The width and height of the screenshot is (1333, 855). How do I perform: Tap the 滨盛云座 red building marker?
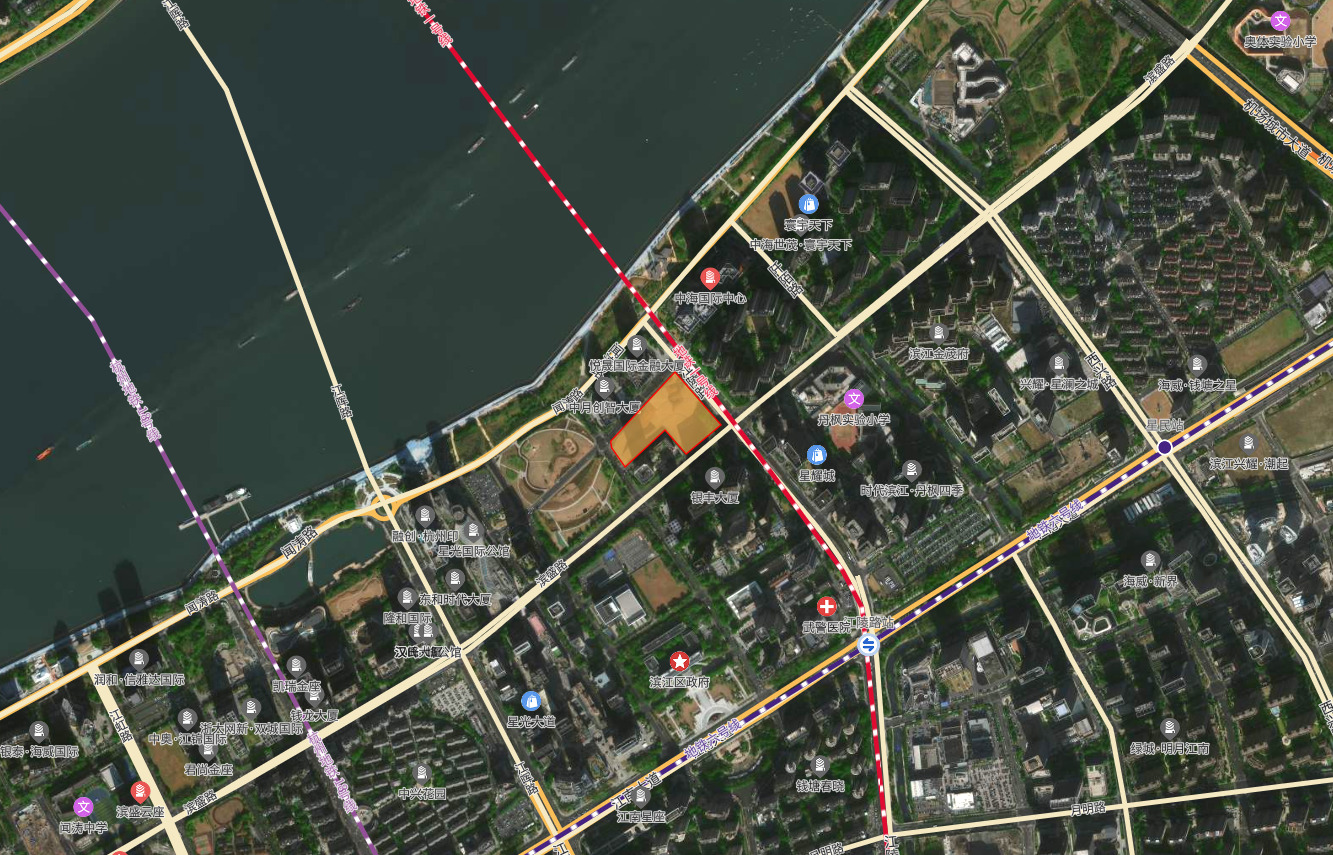click(x=140, y=792)
